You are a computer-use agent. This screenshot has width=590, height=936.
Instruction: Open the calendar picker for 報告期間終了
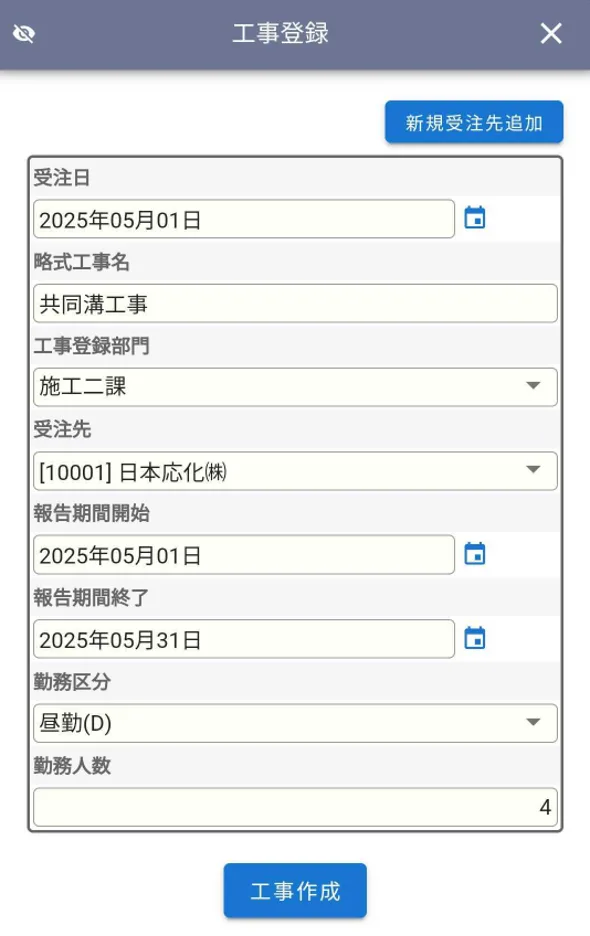(475, 638)
